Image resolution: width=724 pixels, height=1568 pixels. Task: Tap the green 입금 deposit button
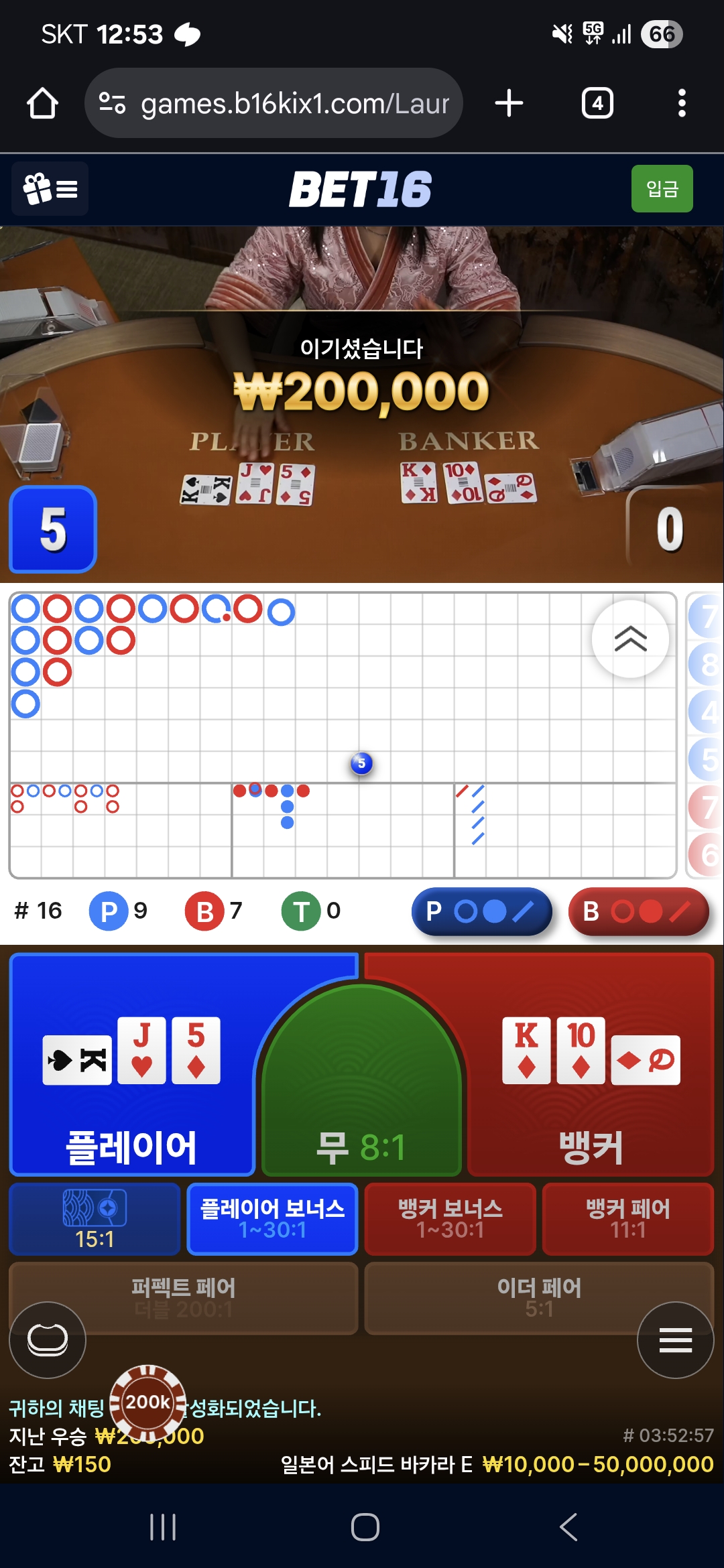[x=662, y=189]
